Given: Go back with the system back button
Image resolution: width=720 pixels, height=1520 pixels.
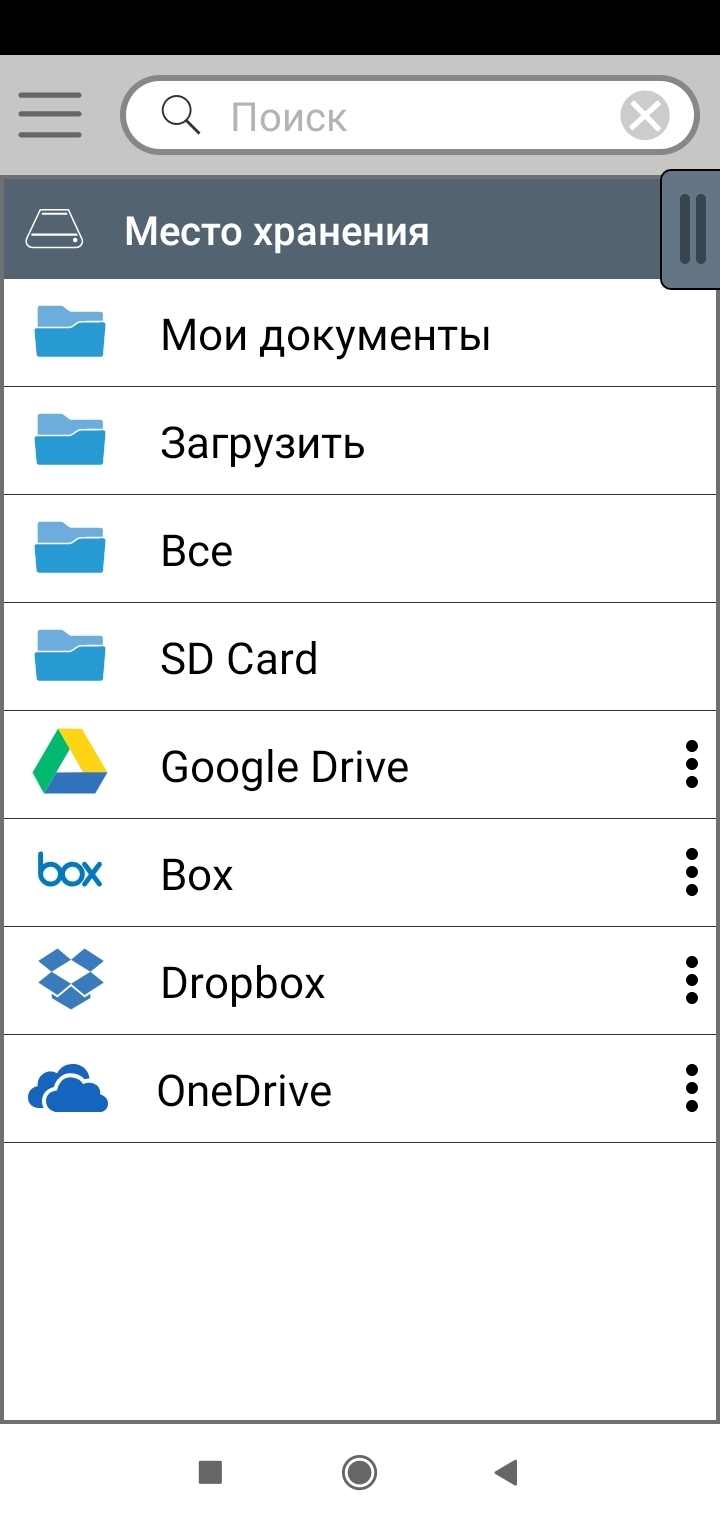Looking at the screenshot, I should click(x=506, y=1472).
